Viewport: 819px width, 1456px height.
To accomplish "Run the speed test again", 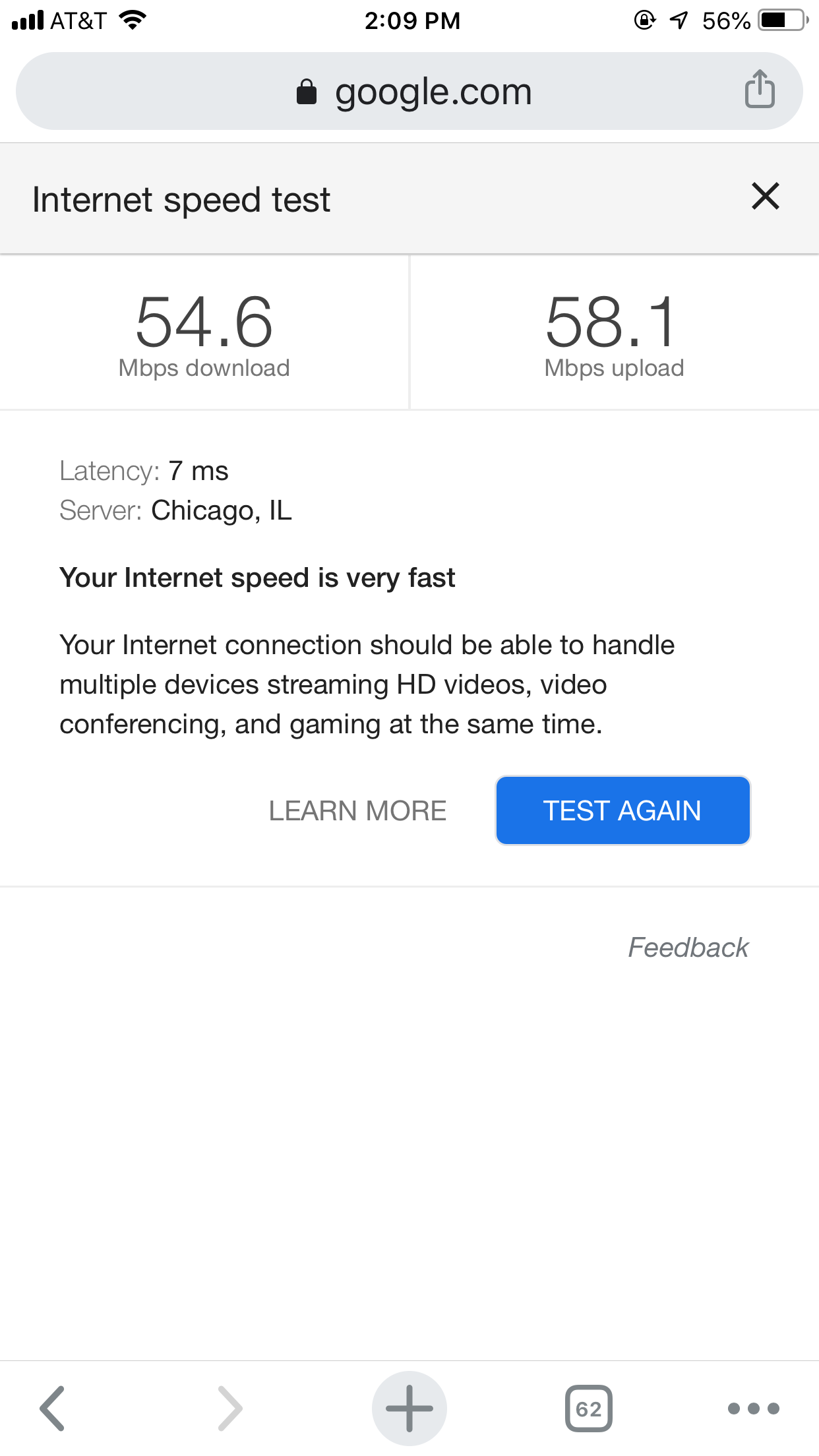I will [x=622, y=810].
